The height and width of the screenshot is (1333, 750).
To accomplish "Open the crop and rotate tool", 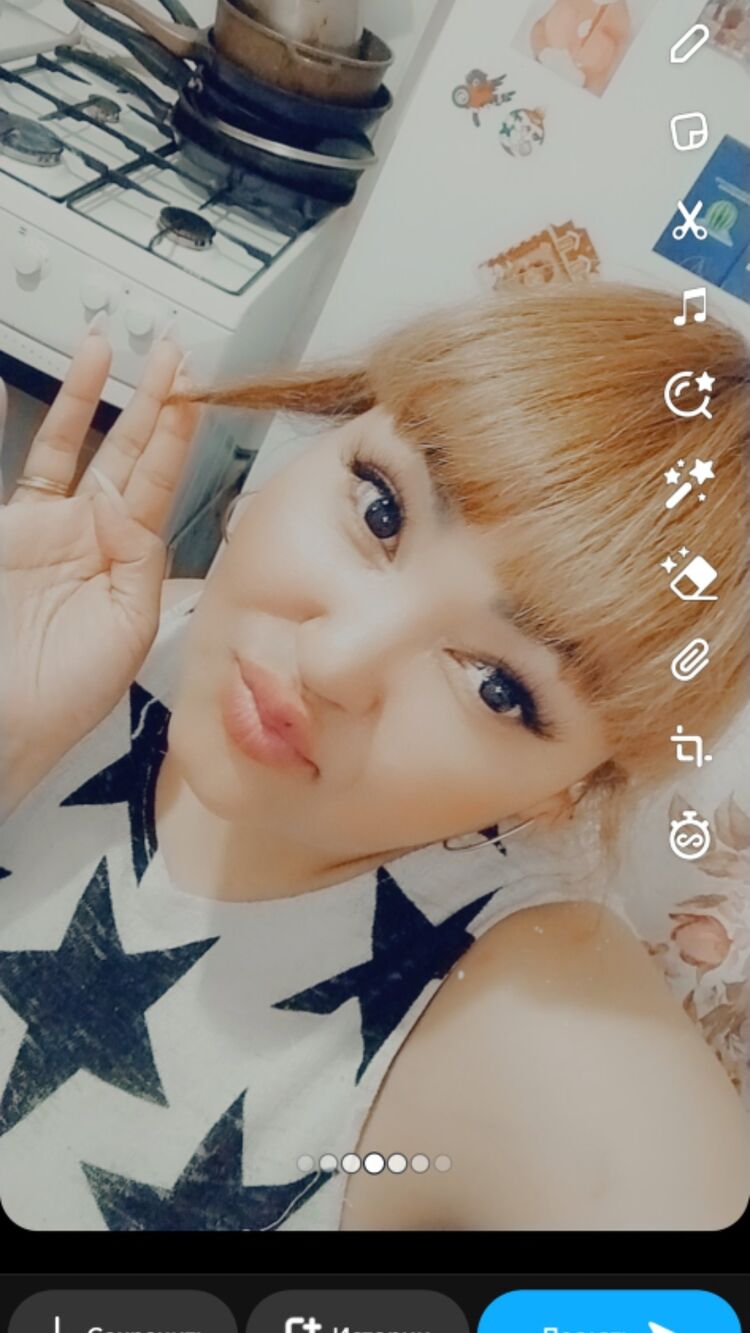I will point(689,746).
